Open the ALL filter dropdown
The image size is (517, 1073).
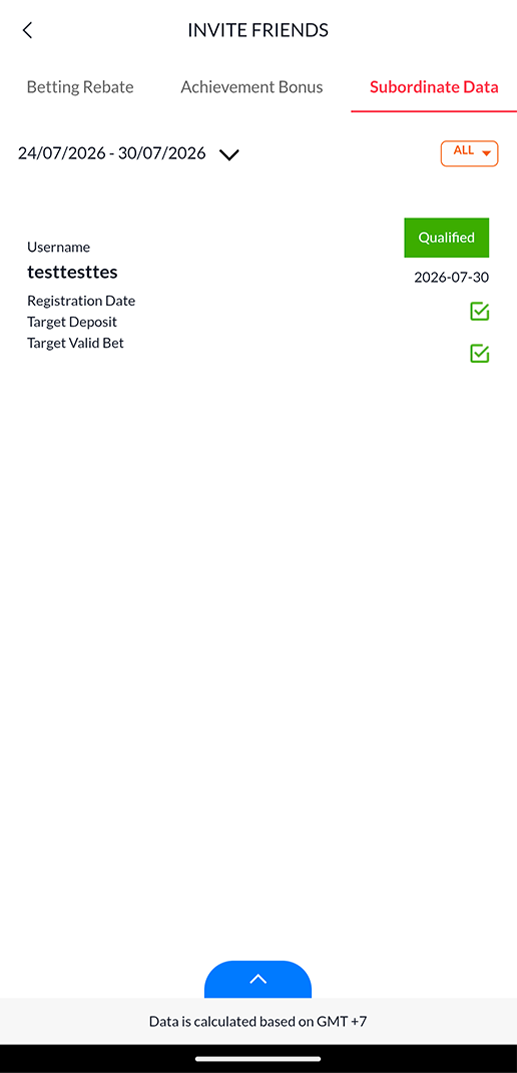click(469, 153)
